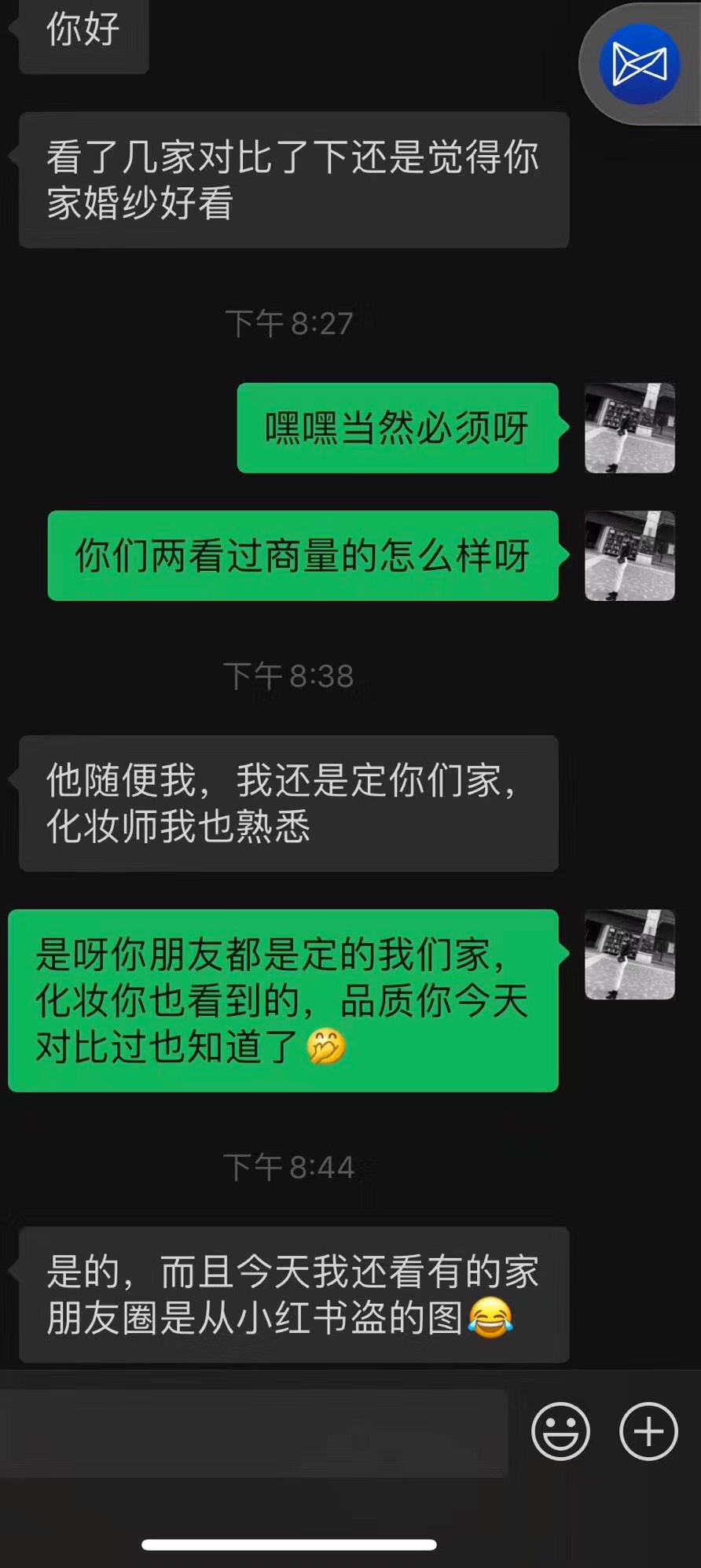The height and width of the screenshot is (1568, 701).
Task: Focus the message input field
Action: coord(253,1433)
